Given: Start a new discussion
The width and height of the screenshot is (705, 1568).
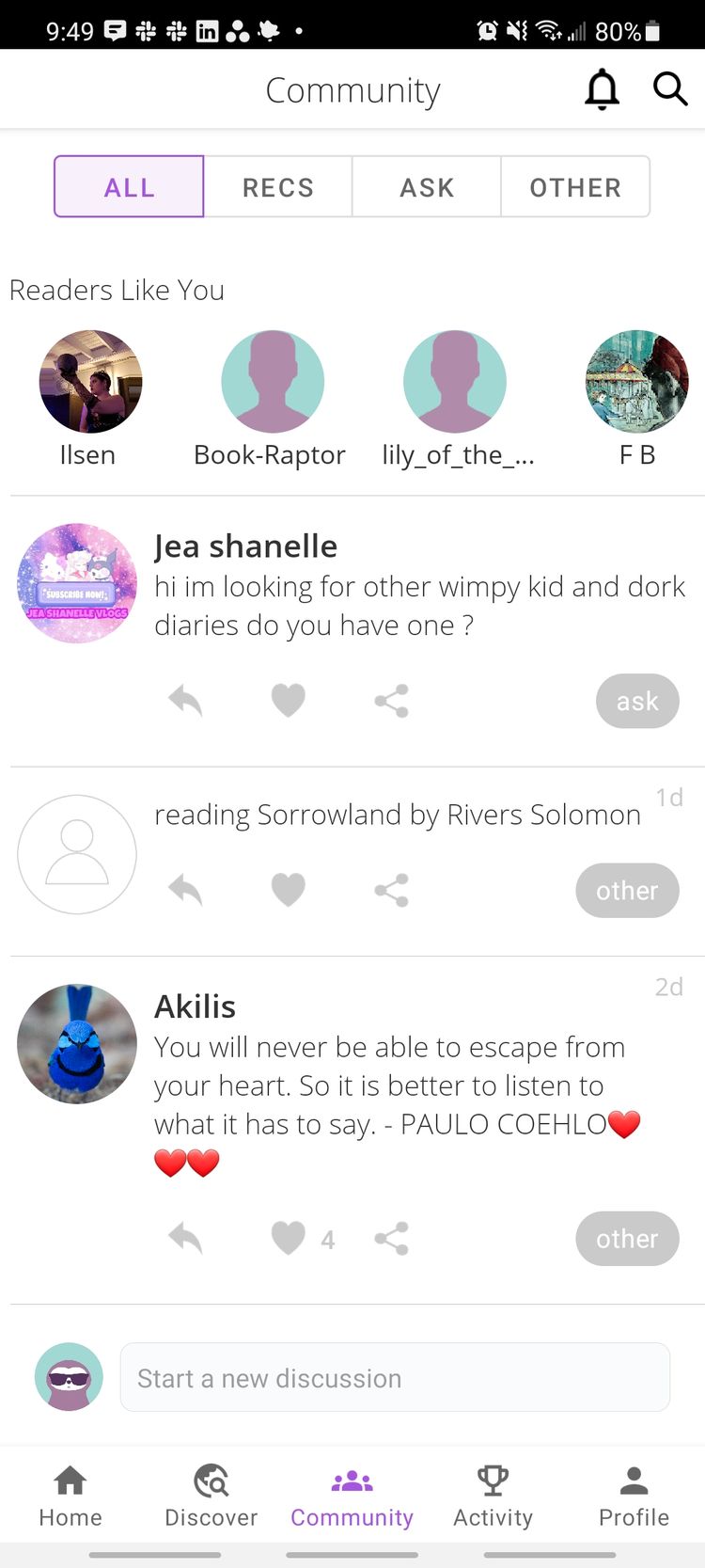Looking at the screenshot, I should coord(395,1377).
